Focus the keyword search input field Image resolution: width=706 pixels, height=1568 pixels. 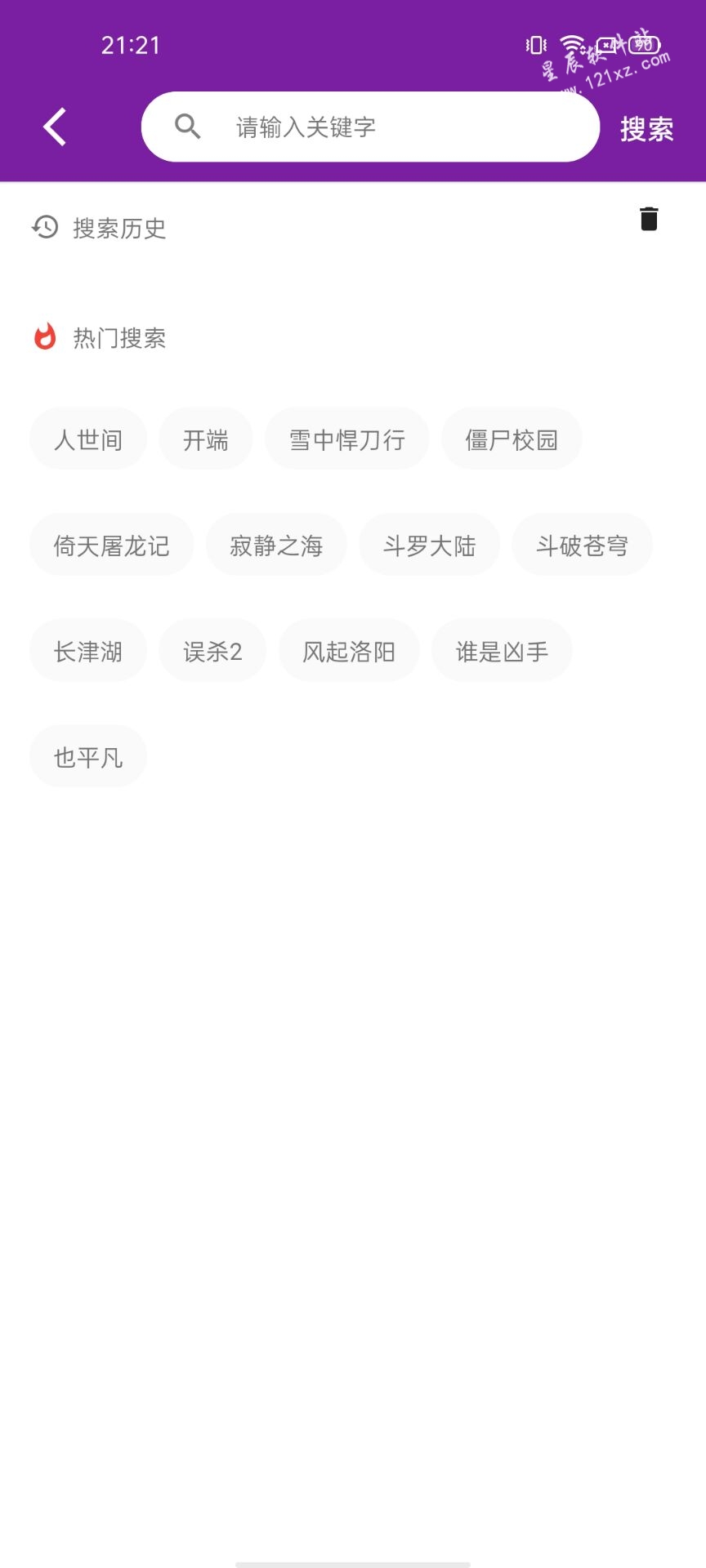tap(370, 127)
